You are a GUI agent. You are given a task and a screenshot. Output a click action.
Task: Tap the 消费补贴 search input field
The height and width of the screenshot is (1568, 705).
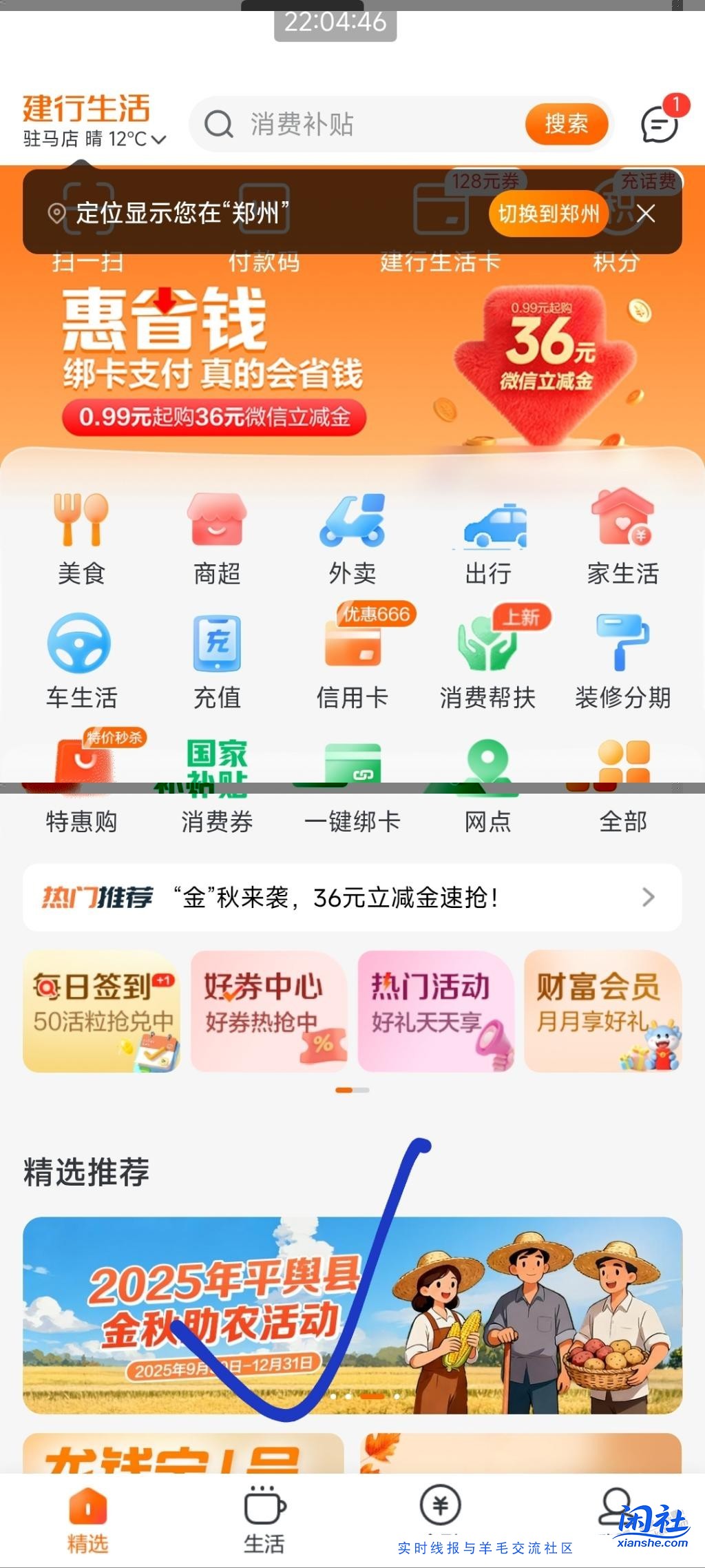click(x=344, y=125)
